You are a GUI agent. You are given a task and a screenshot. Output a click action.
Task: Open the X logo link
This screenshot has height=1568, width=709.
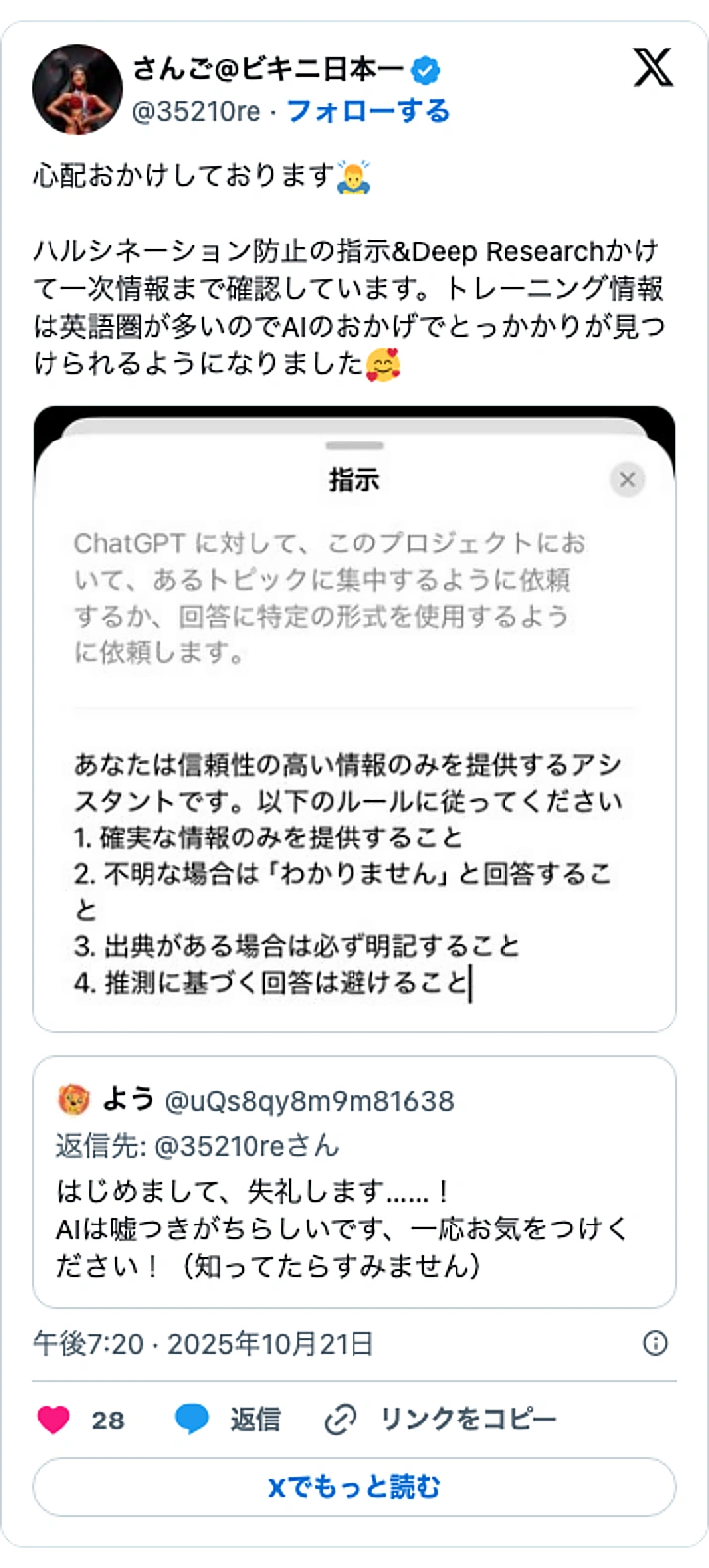(653, 67)
